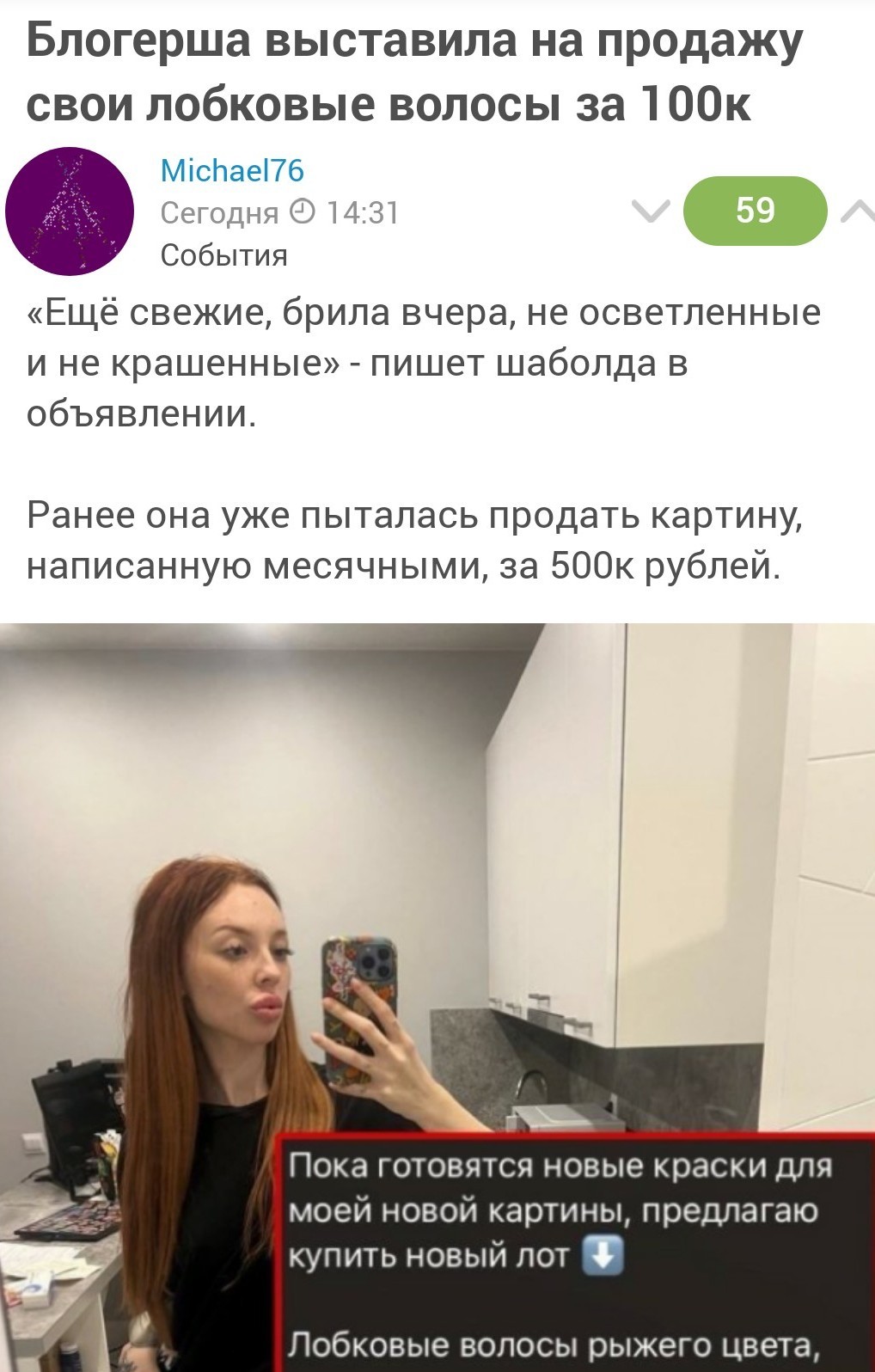Open the События category link
This screenshot has width=875, height=1372.
(223, 255)
